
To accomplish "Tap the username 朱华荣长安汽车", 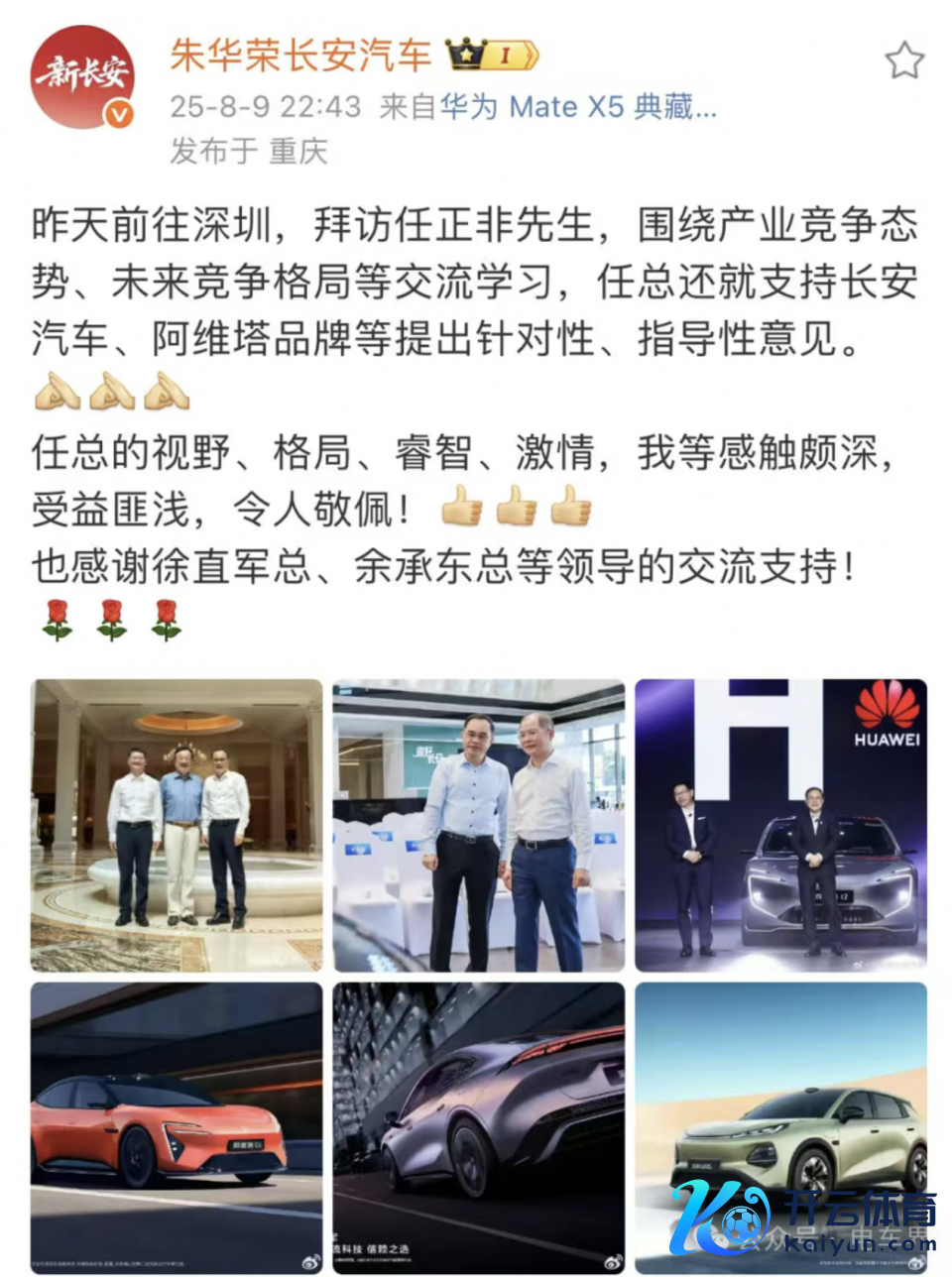I will pyautogui.click(x=300, y=55).
